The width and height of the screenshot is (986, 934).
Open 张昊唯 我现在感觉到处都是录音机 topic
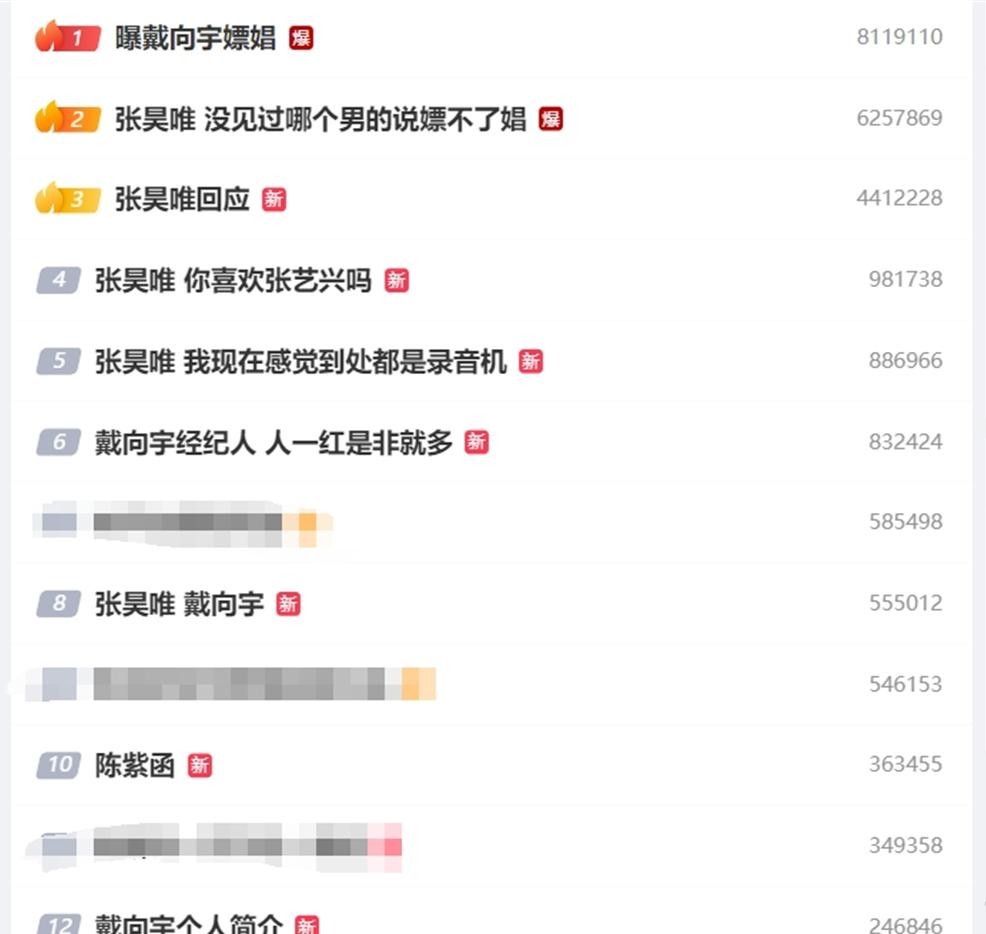coord(300,362)
